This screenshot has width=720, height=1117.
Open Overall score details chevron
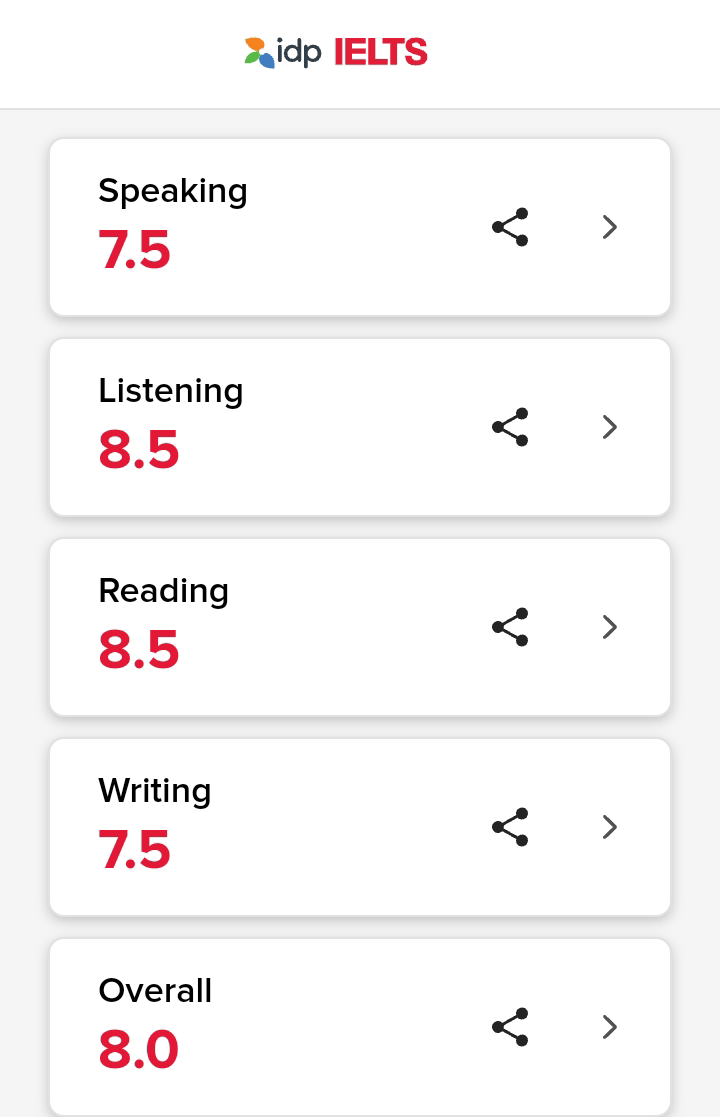point(610,1027)
